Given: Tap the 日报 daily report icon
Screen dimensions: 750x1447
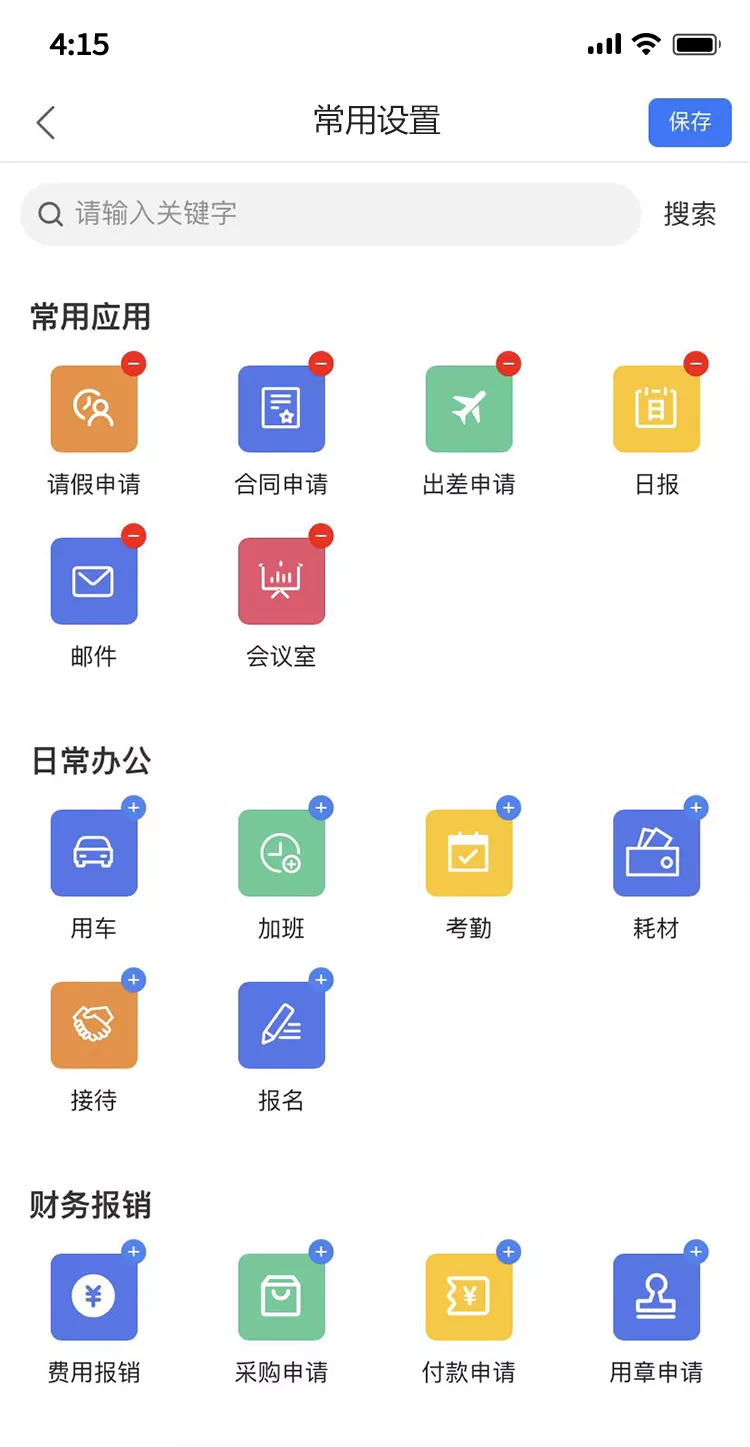Looking at the screenshot, I should point(656,408).
